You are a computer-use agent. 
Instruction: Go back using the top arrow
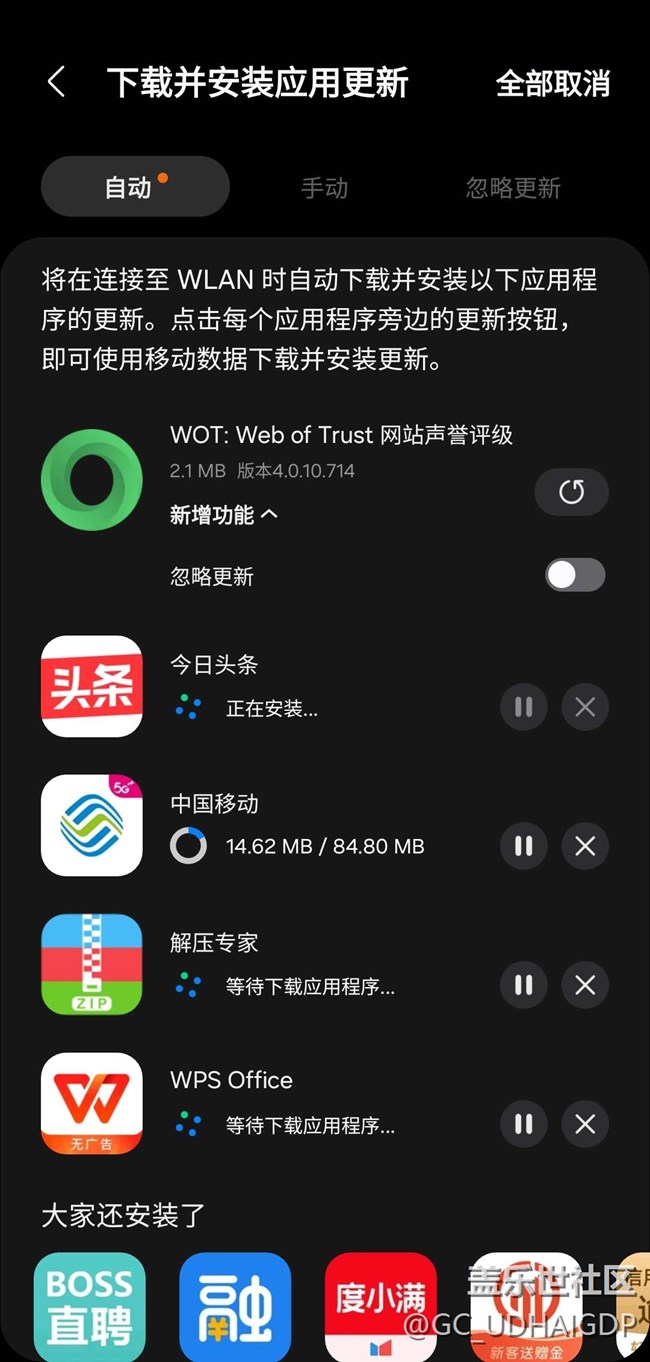(57, 82)
